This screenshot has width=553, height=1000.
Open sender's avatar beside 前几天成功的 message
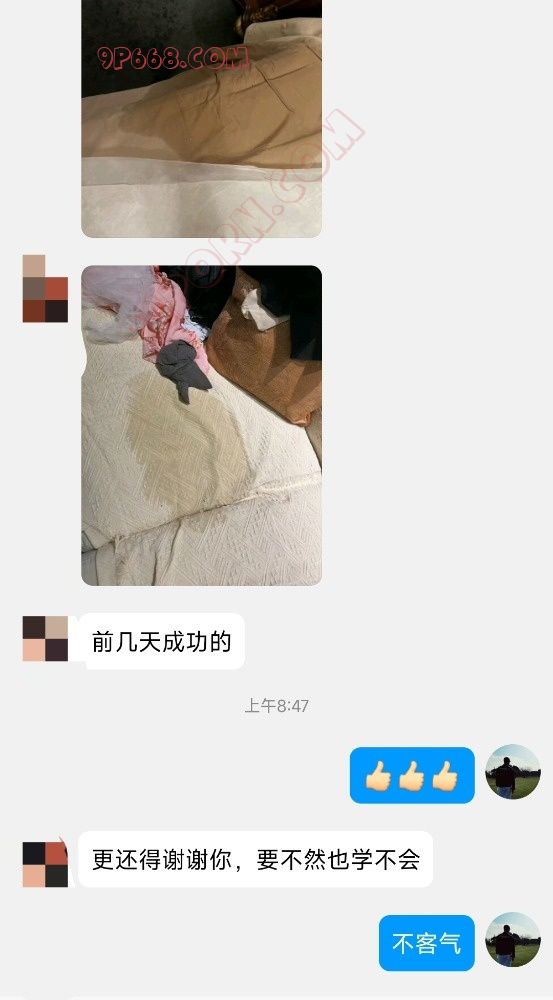[45, 638]
